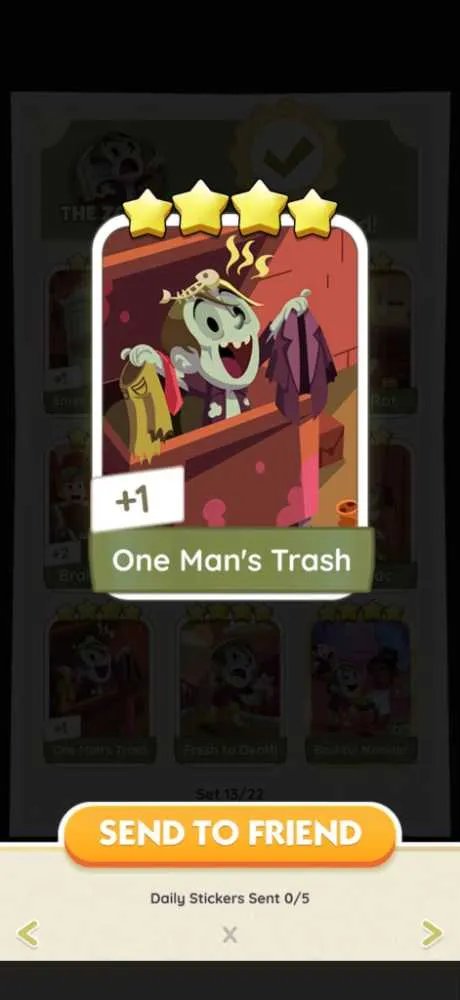Image resolution: width=460 pixels, height=1000 pixels.
Task: Go to the previous sticker arrow
Action: coord(27,934)
